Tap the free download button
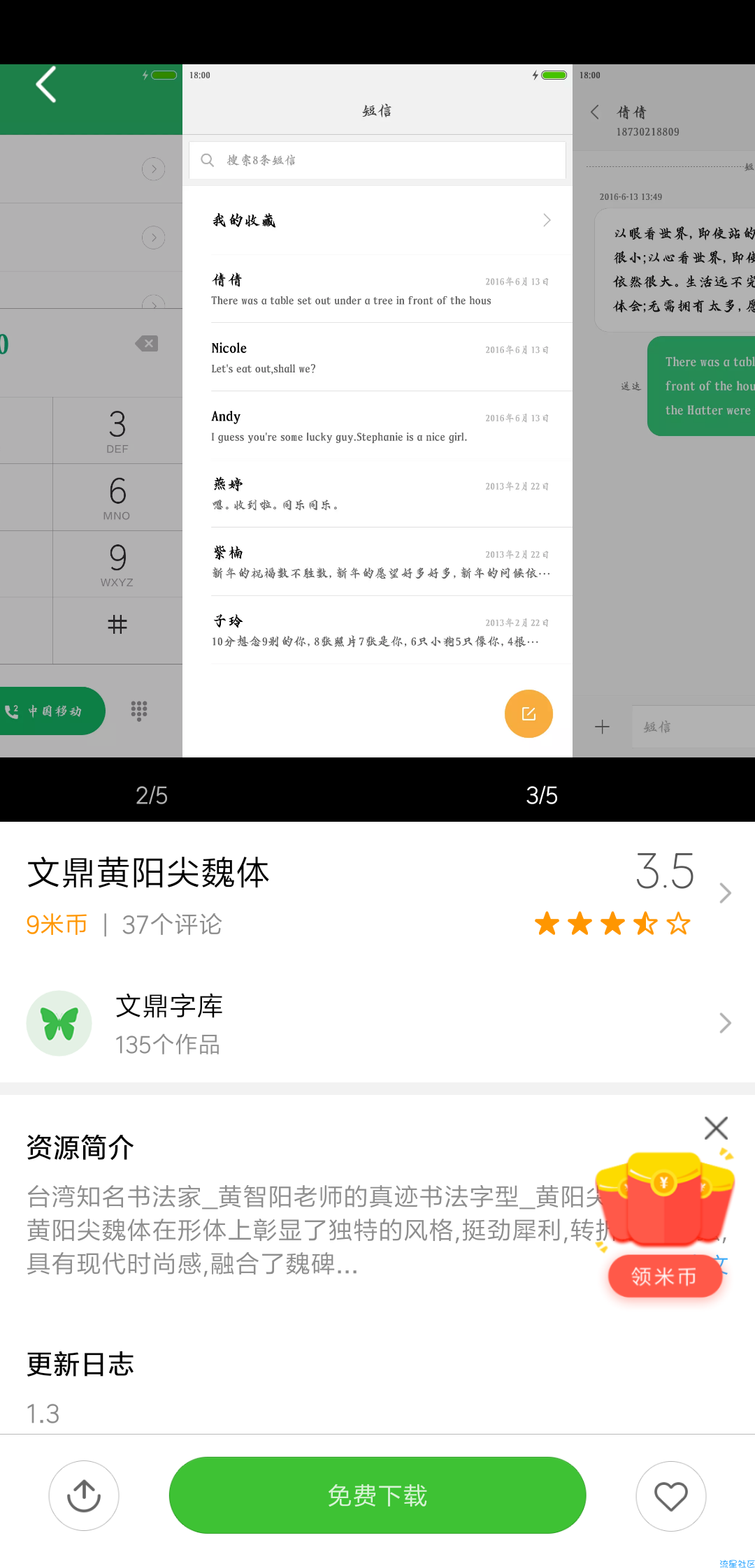755x1568 pixels. (377, 1495)
